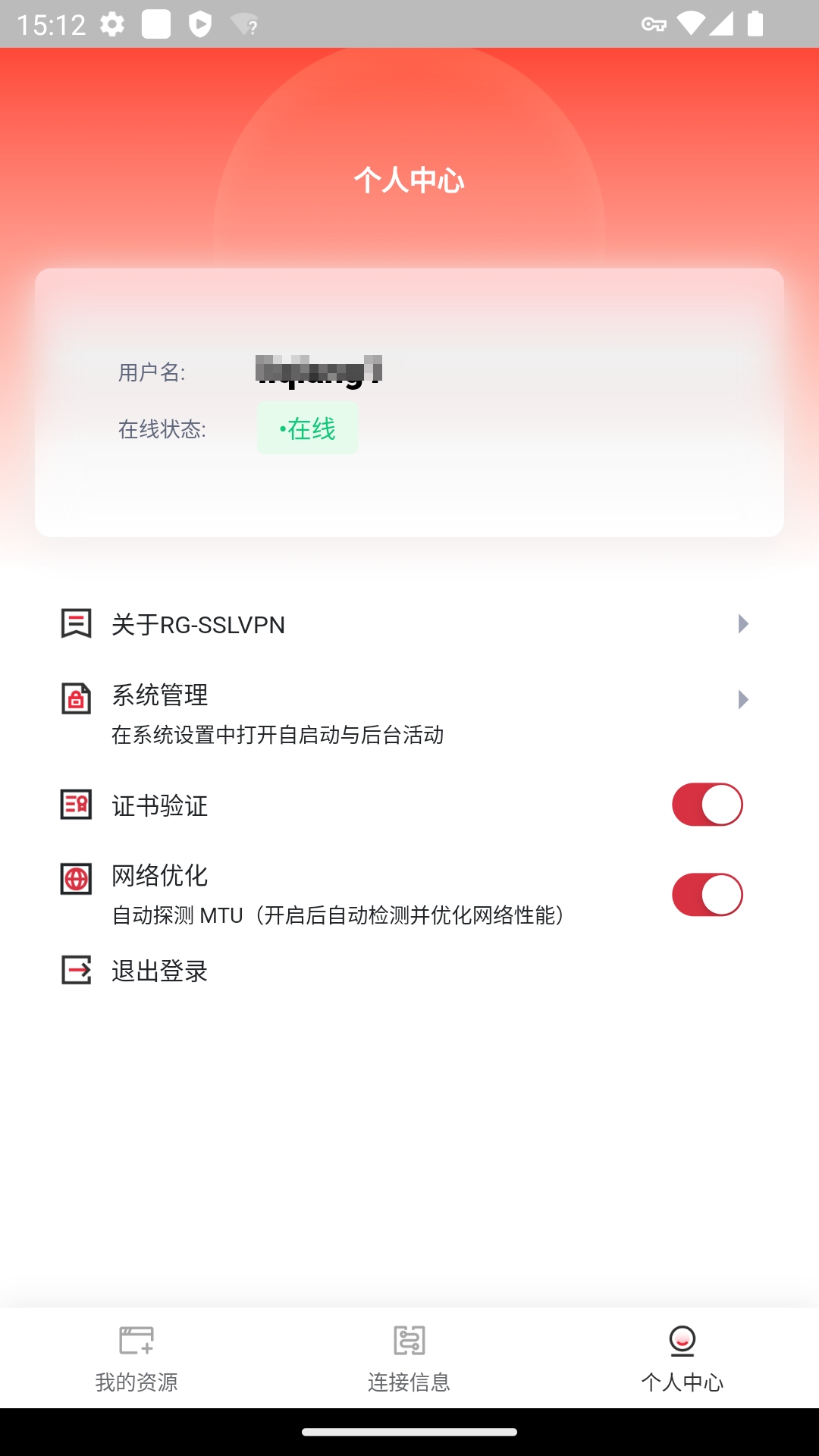Expand the 关于RG-SSLVPN entry via its arrow
Viewport: 819px width, 1456px height.
742,623
